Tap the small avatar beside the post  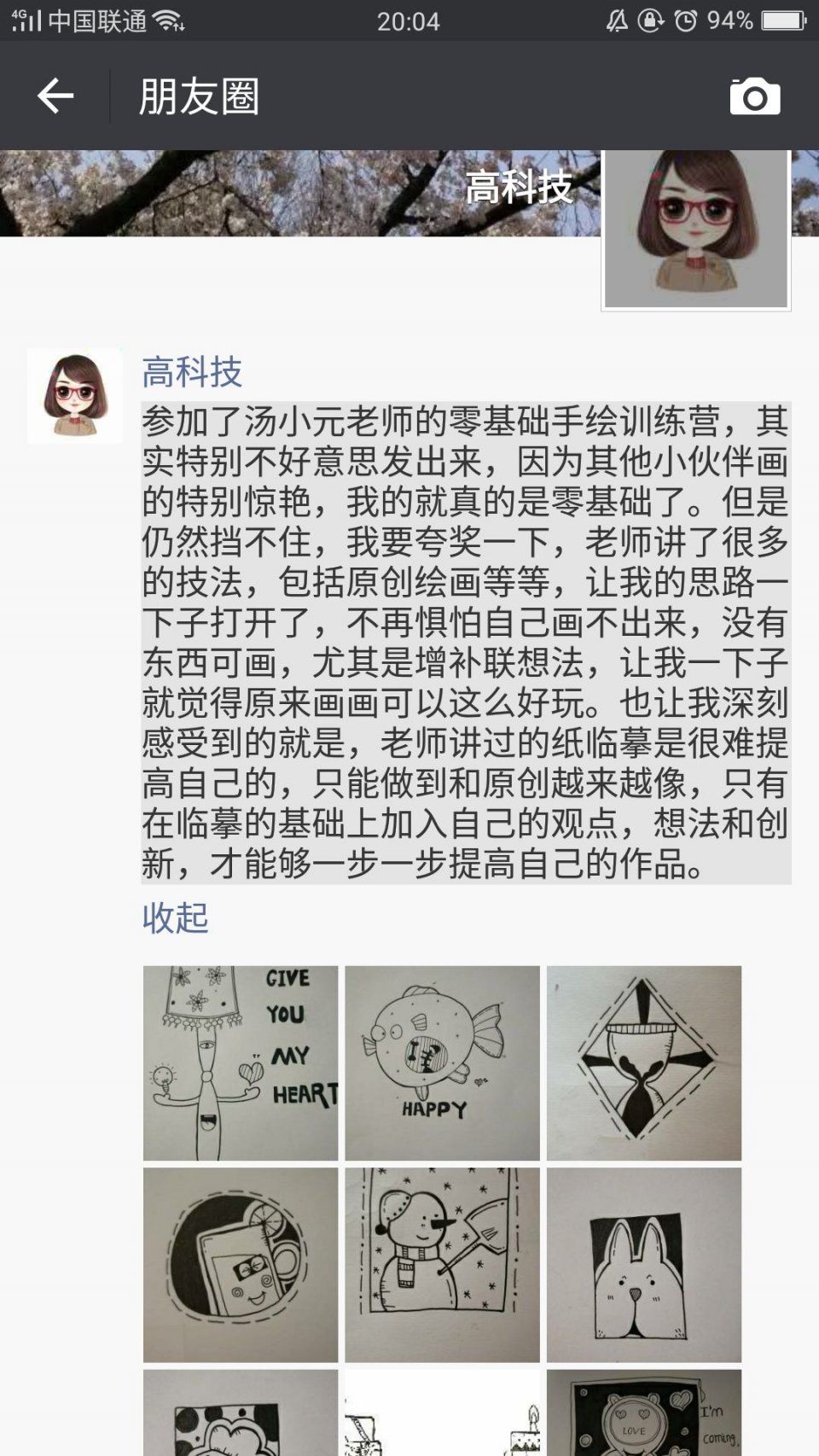[x=75, y=396]
